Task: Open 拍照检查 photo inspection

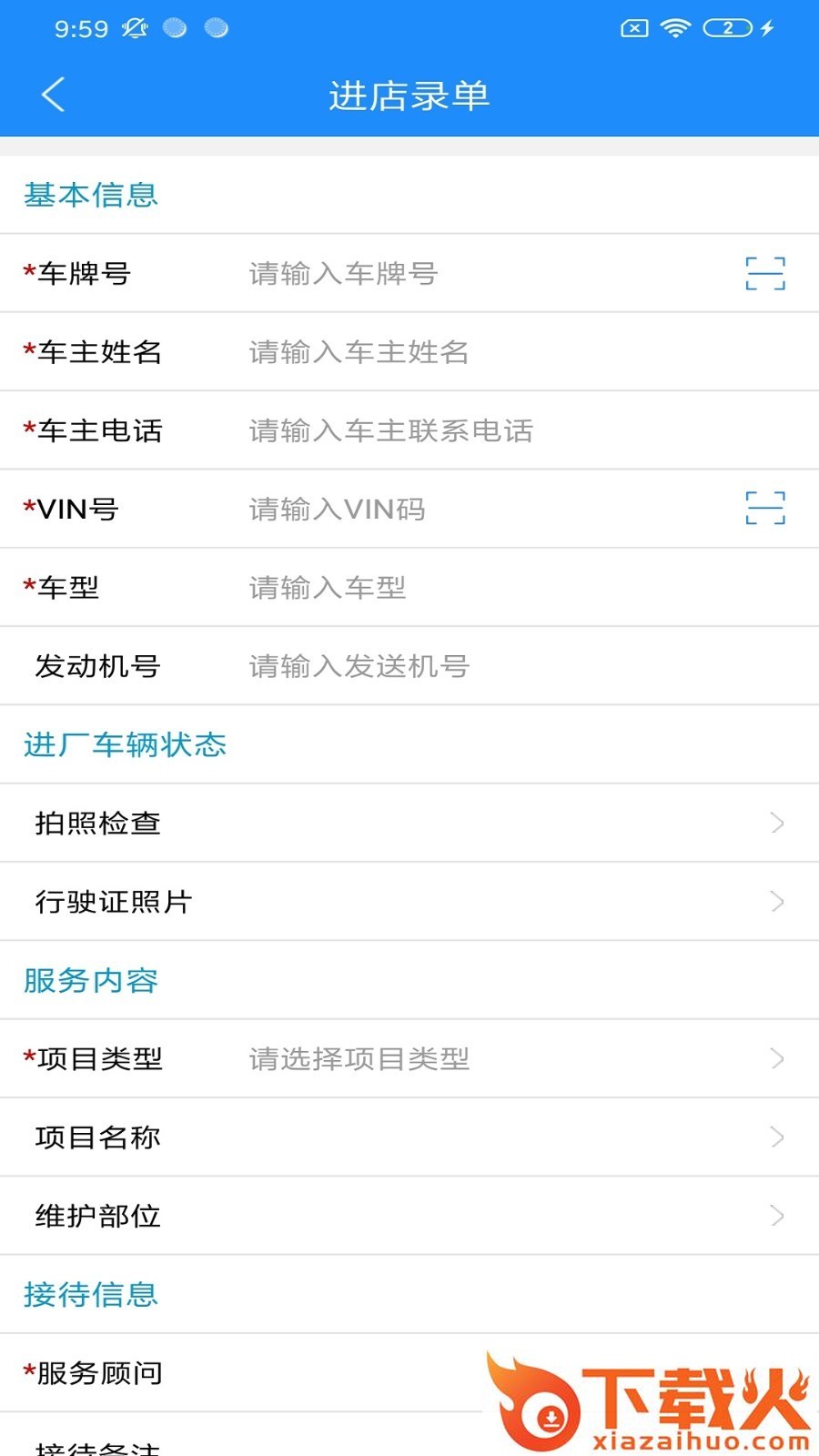Action: (409, 824)
